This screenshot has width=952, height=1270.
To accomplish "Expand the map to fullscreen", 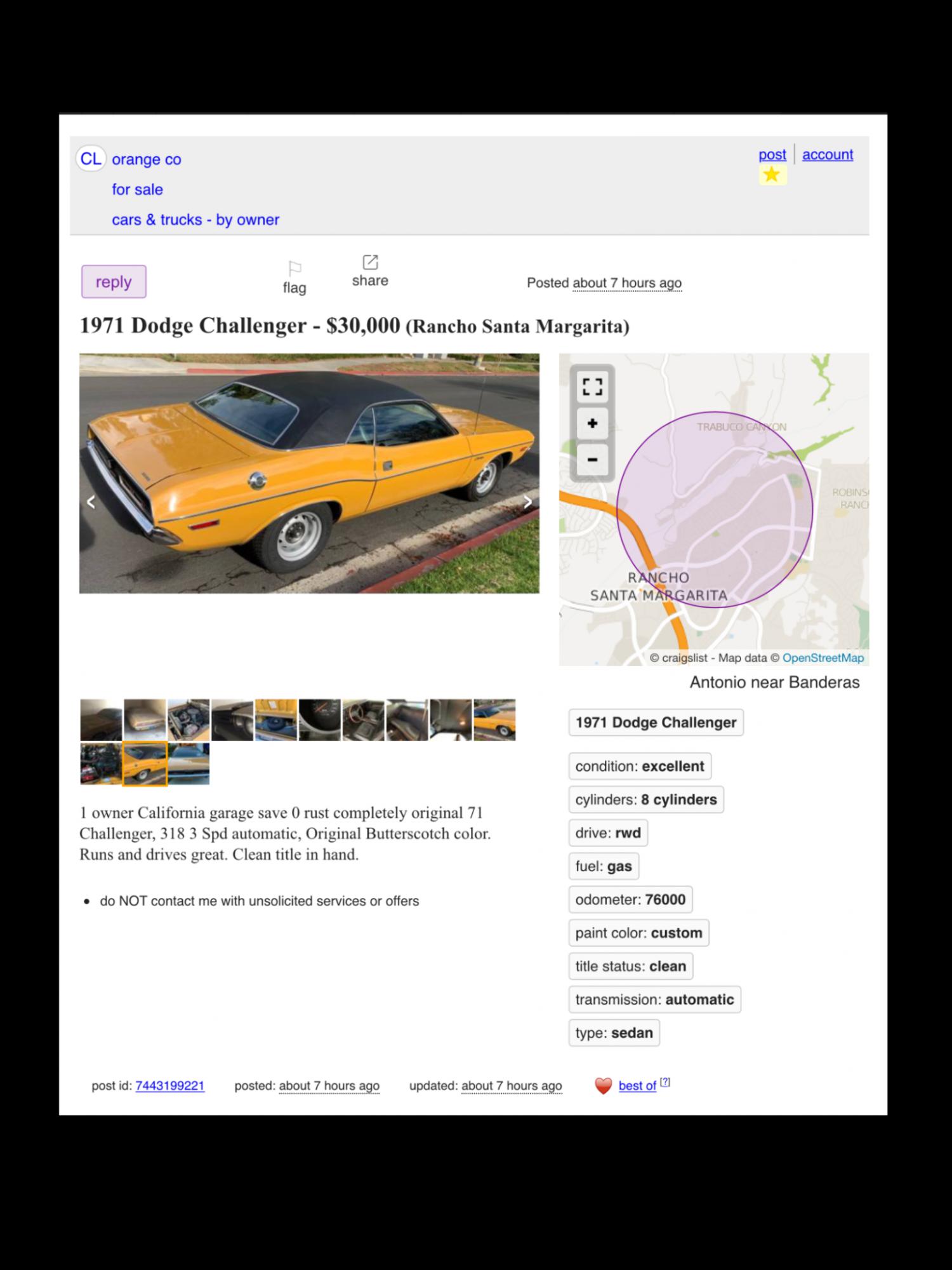I will point(592,387).
